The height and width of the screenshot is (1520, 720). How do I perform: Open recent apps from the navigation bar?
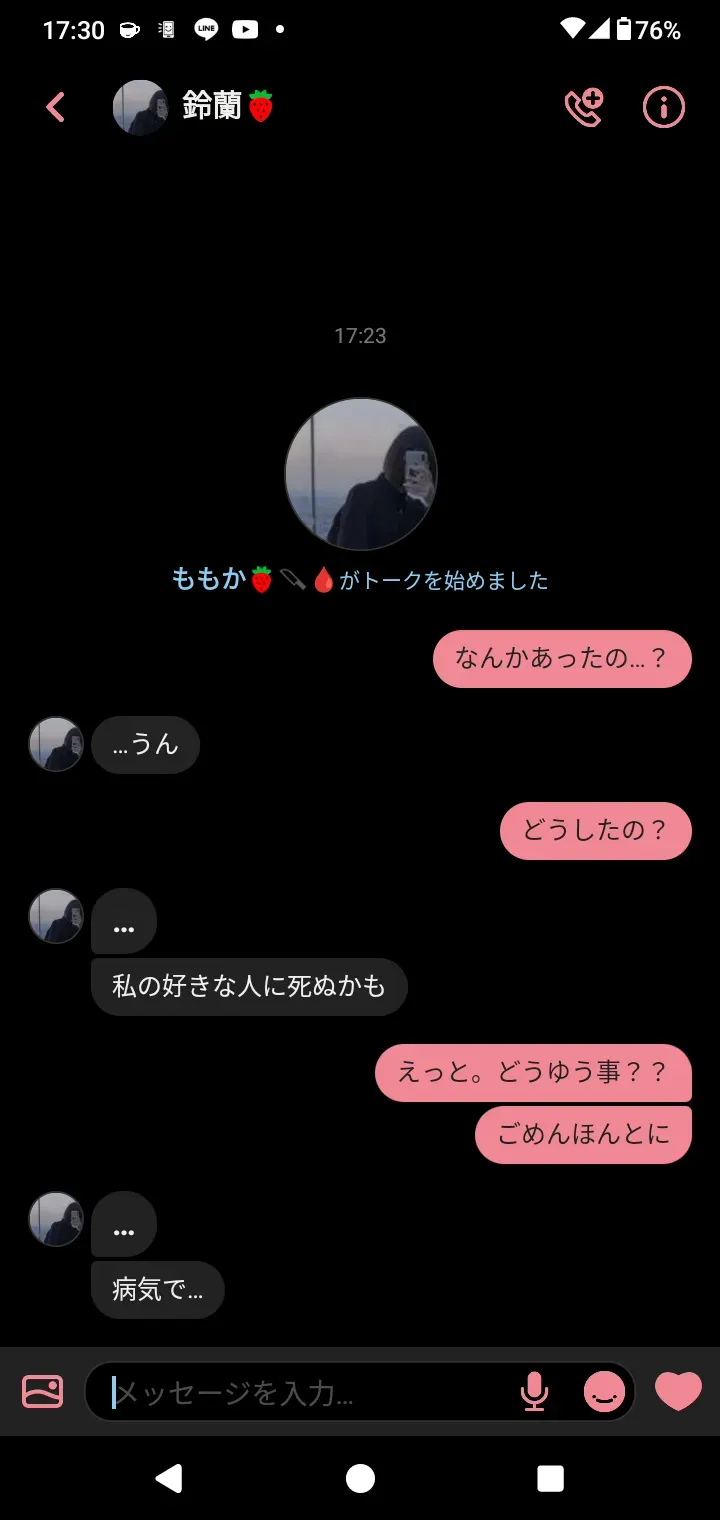point(550,1478)
